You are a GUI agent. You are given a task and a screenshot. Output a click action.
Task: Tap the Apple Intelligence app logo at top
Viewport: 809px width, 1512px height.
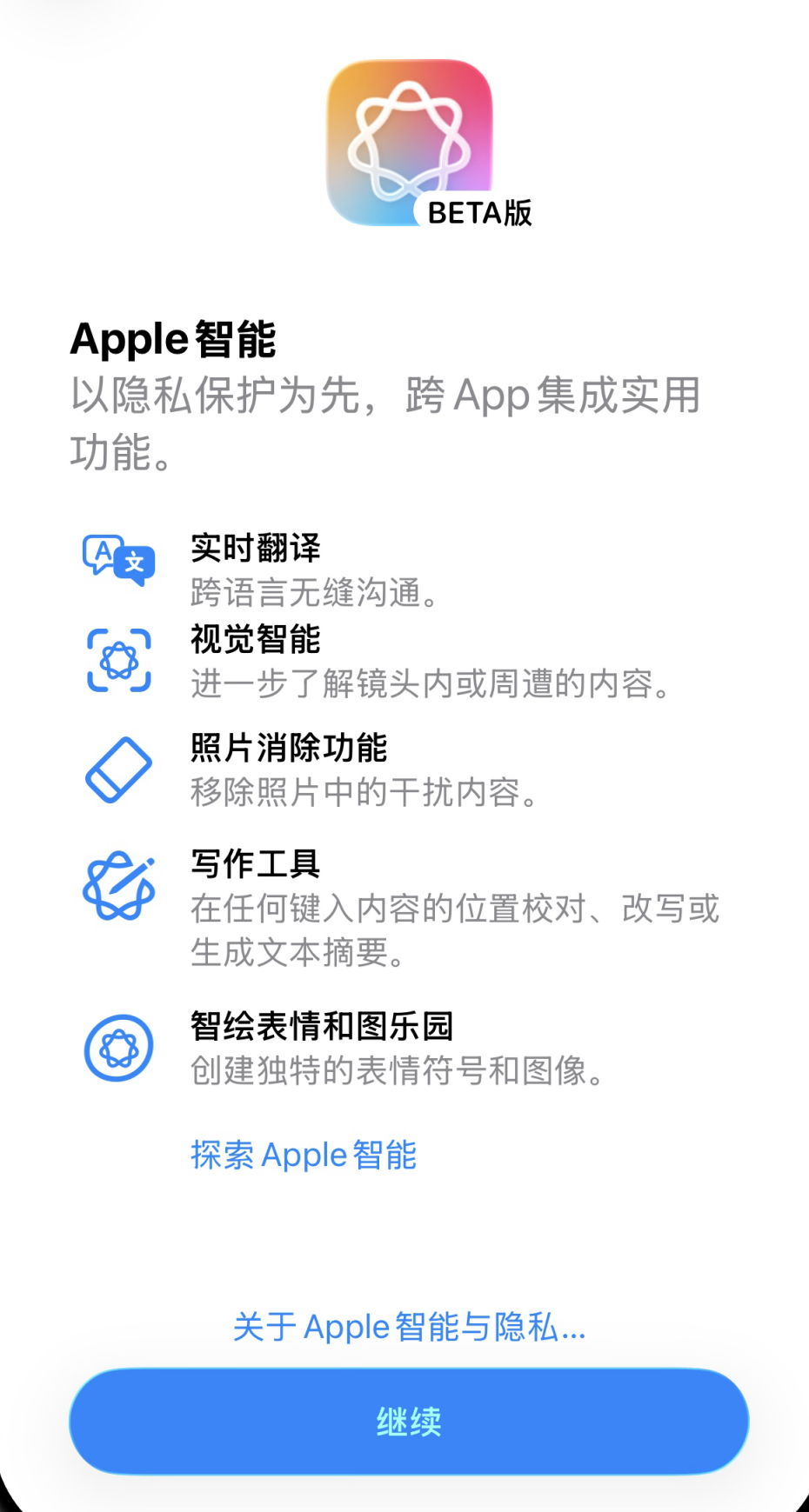point(409,139)
